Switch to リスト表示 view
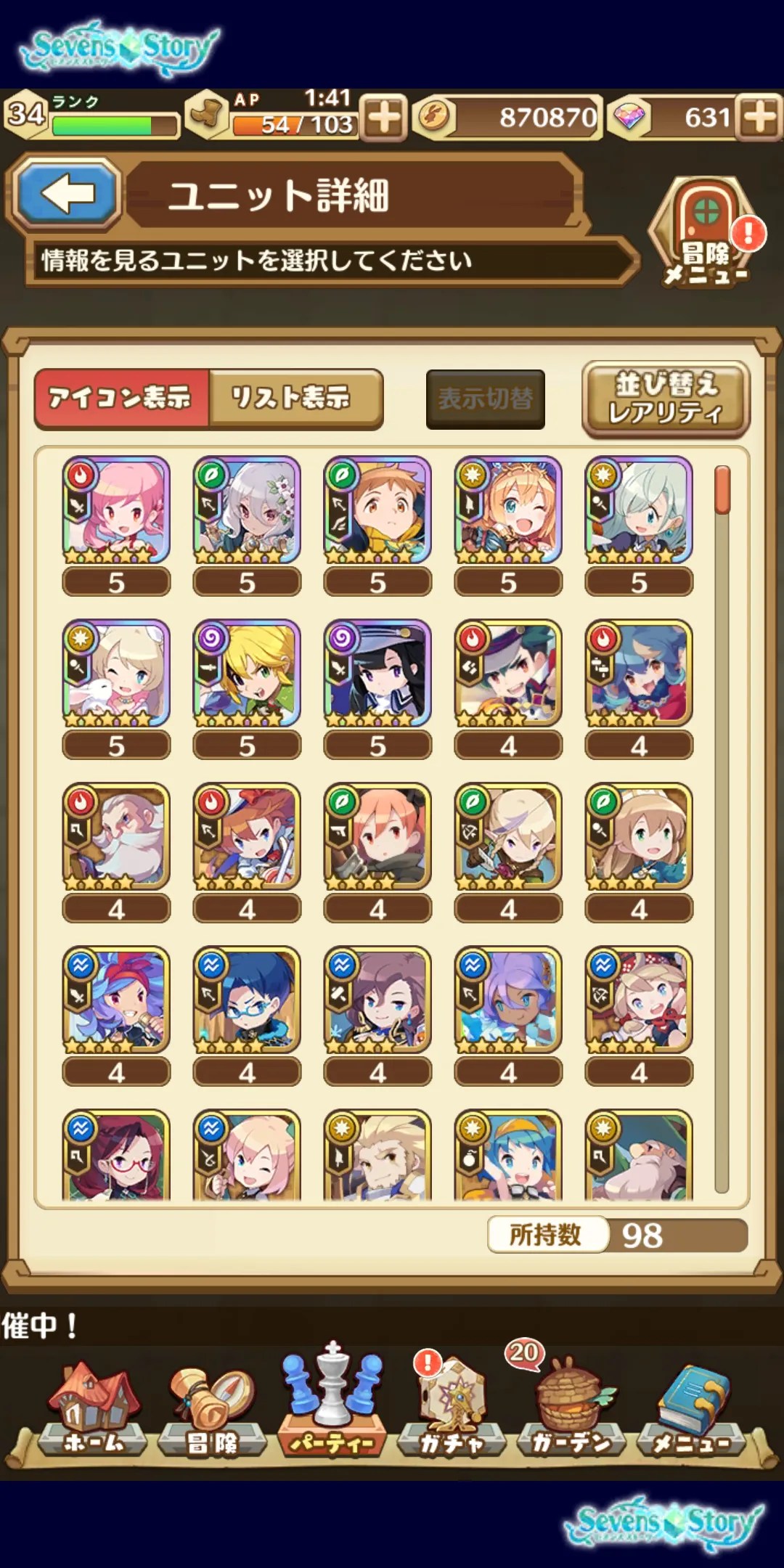 [x=295, y=398]
